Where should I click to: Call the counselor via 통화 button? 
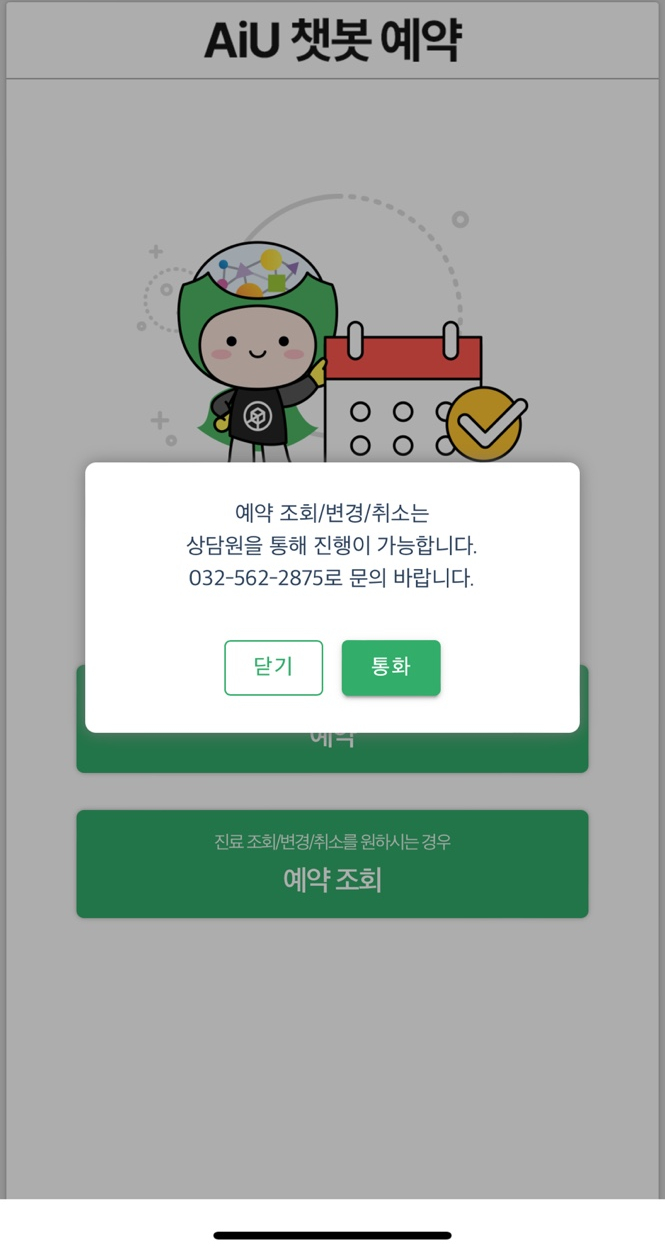click(x=391, y=667)
